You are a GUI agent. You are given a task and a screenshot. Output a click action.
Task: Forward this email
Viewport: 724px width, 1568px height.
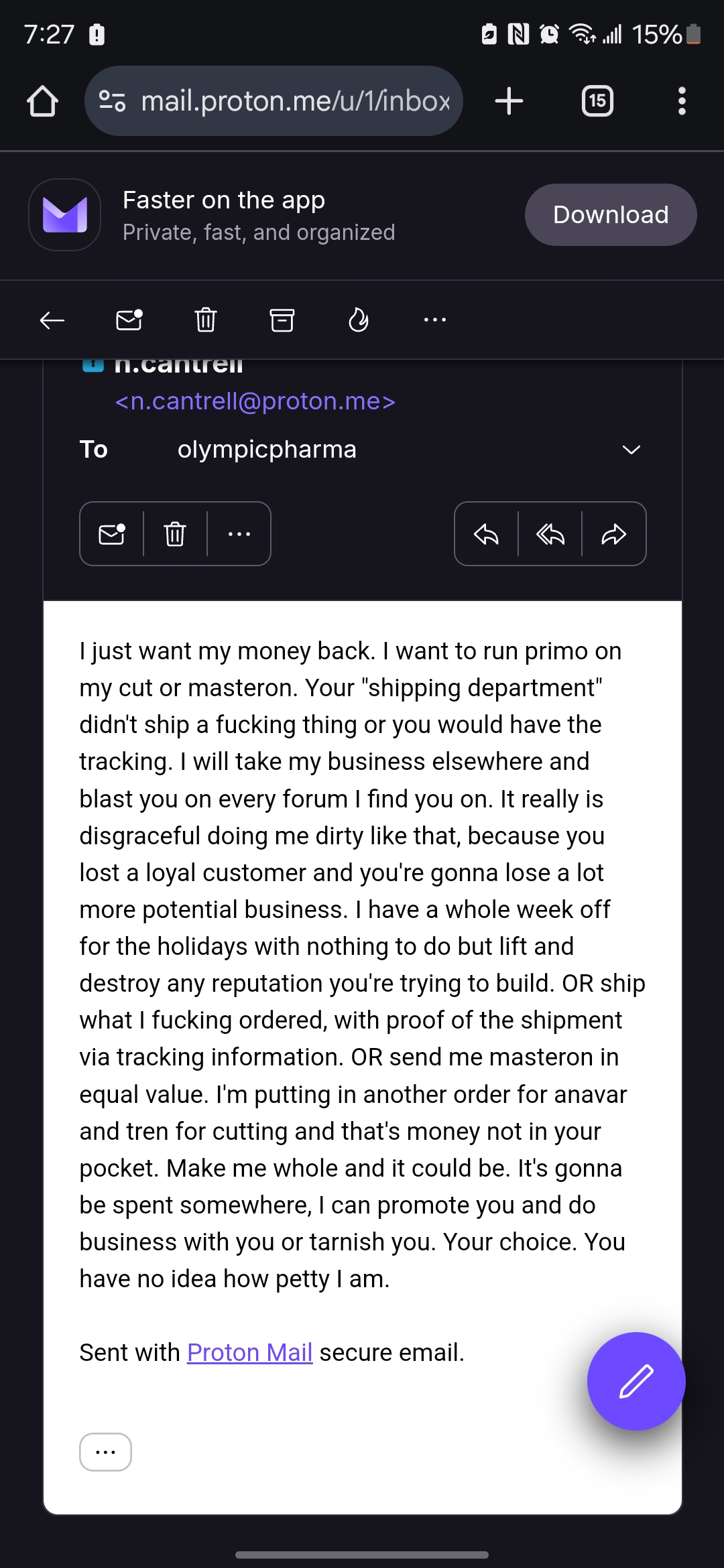coord(614,534)
